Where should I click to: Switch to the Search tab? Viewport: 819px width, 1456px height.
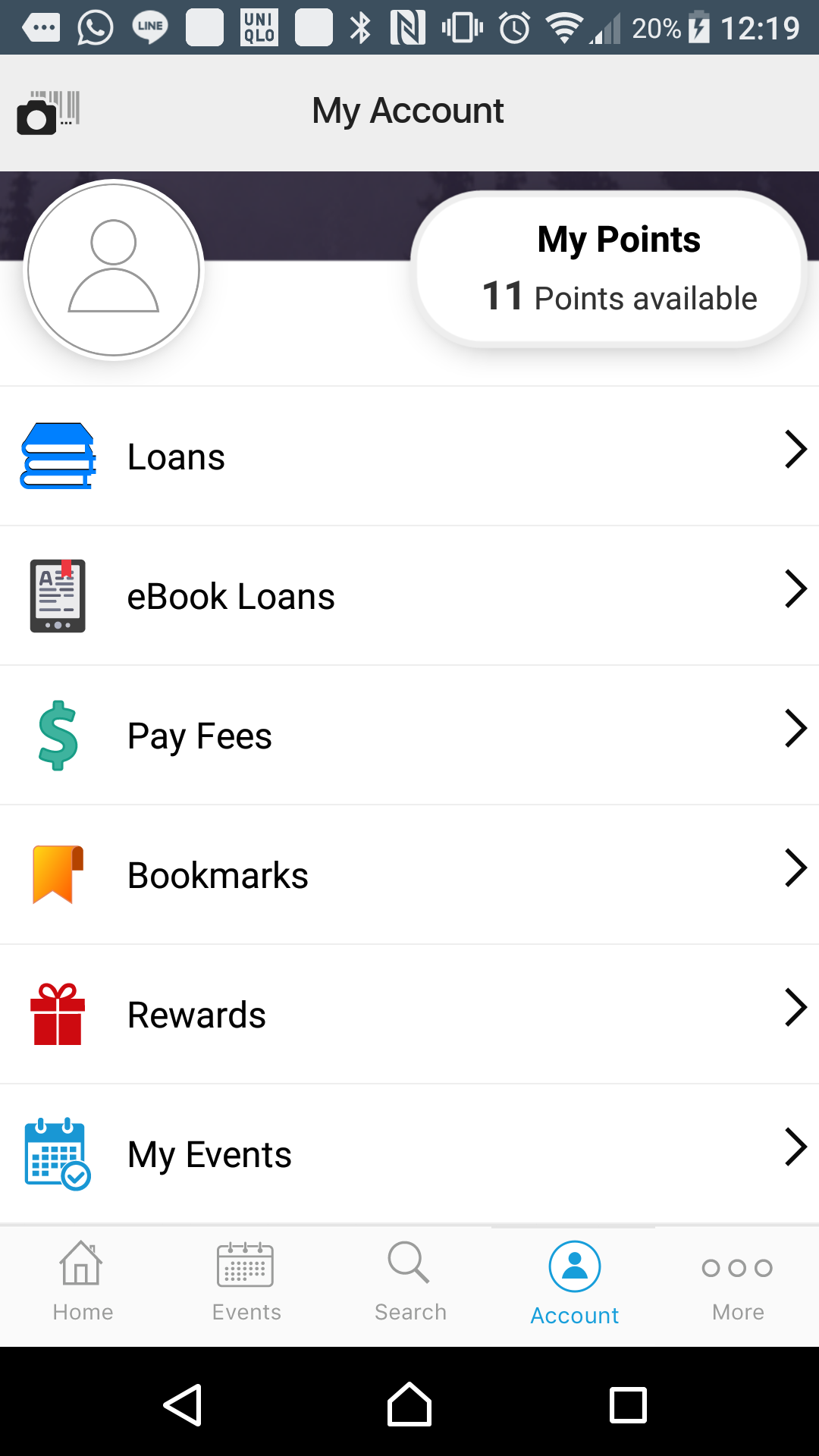tap(410, 1283)
